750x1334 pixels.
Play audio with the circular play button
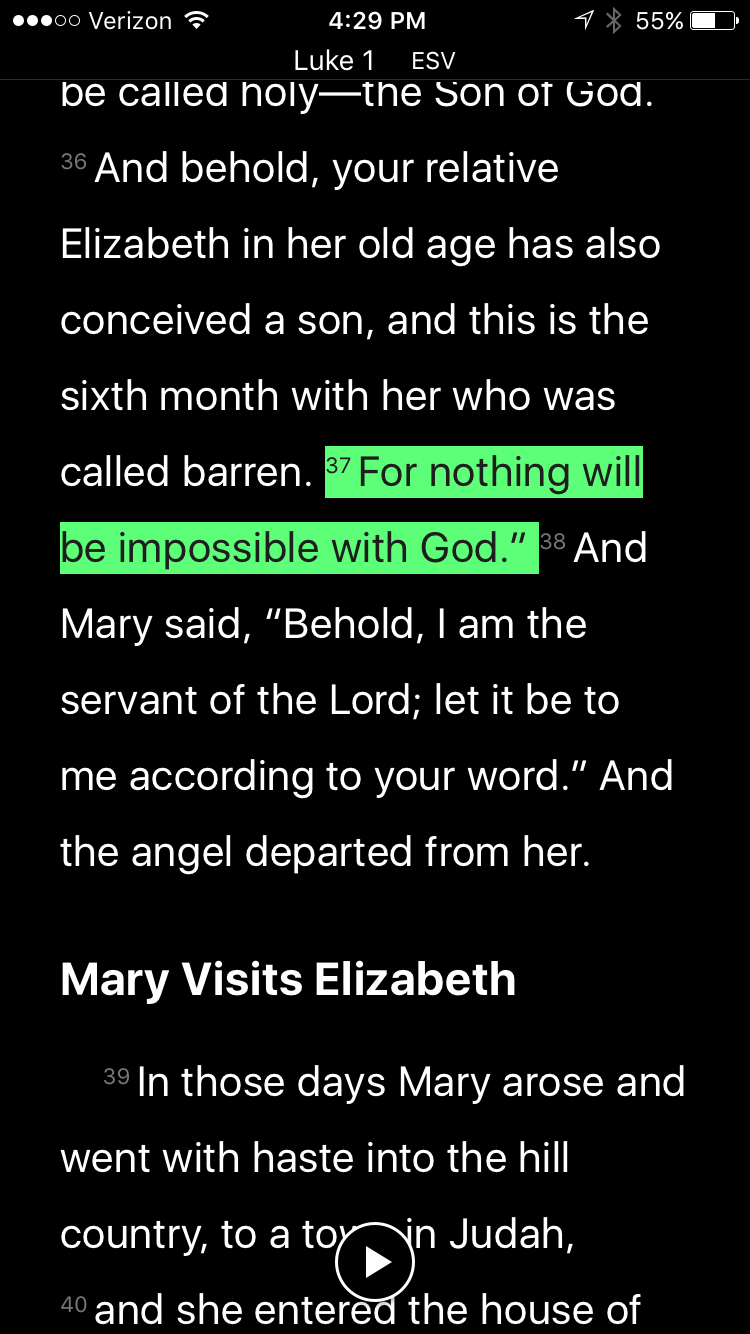(x=375, y=1262)
